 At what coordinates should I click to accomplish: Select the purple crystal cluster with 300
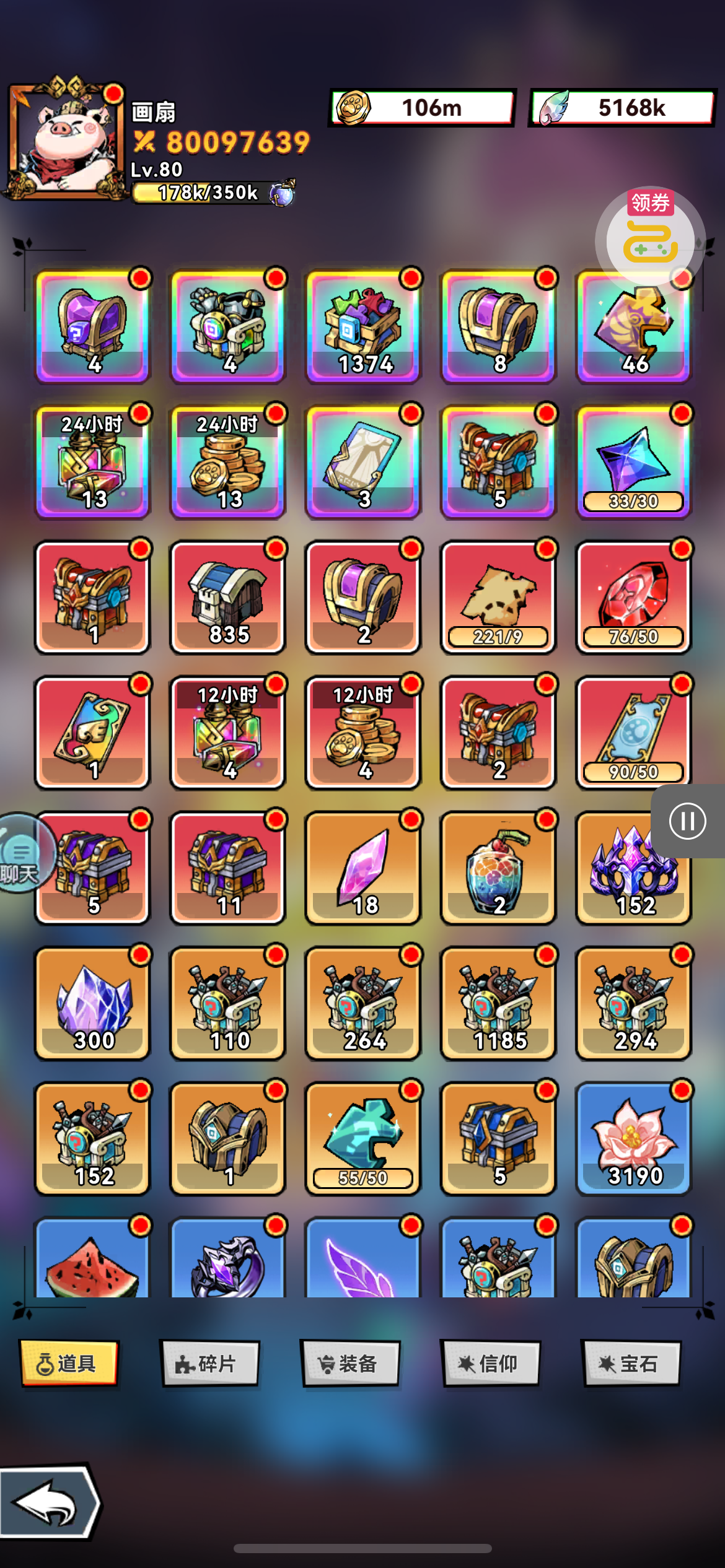pyautogui.click(x=93, y=1003)
